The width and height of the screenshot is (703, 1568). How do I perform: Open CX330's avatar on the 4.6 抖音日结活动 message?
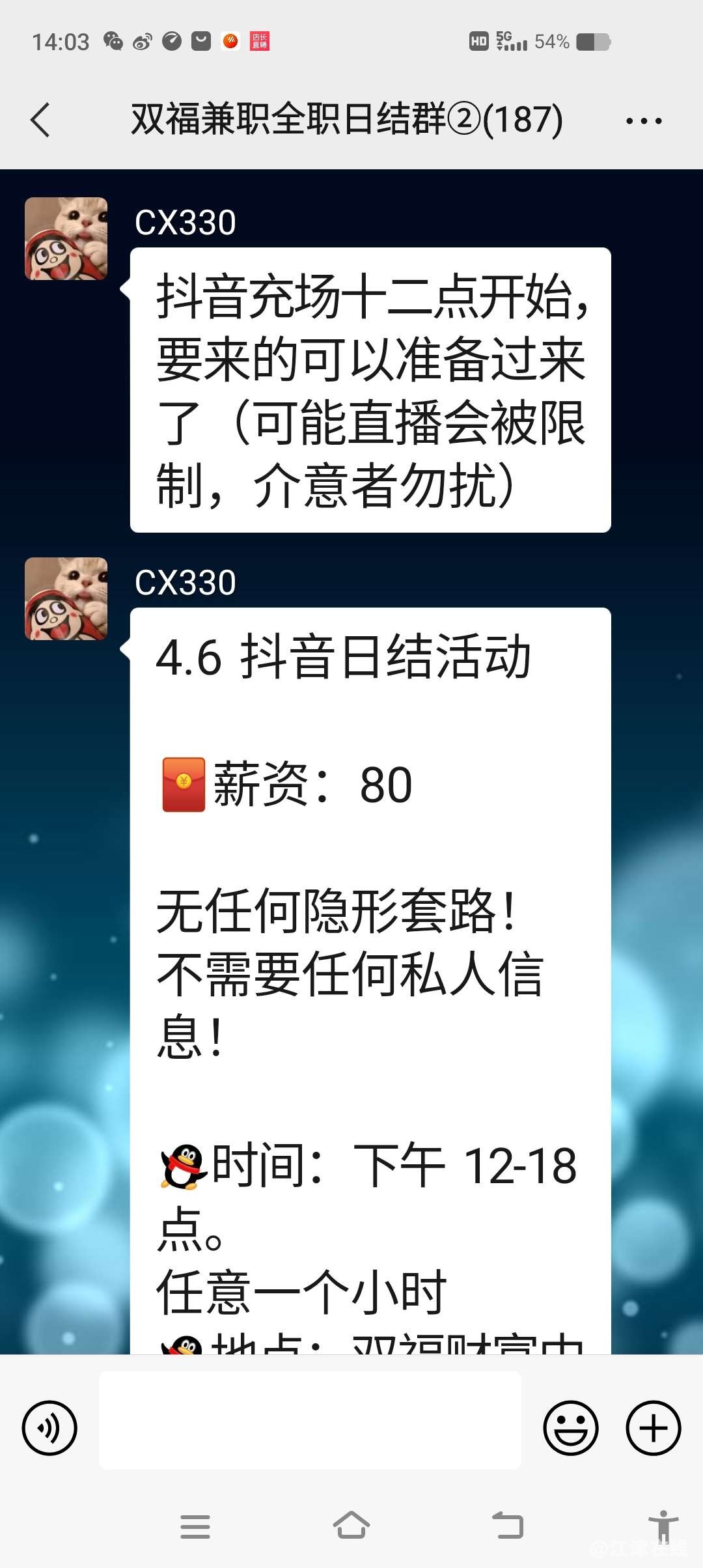pos(66,599)
